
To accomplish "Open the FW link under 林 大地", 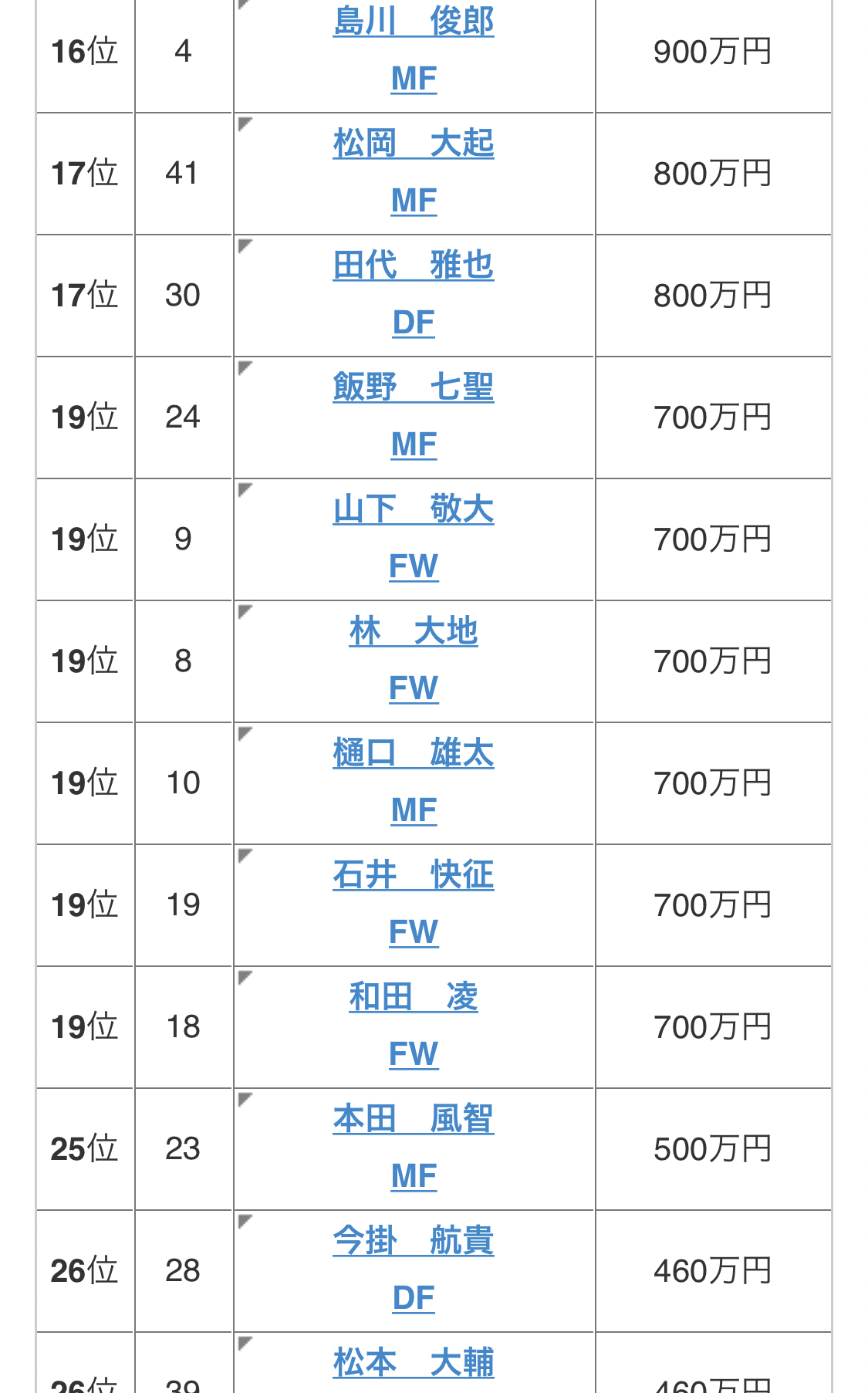I will pyautogui.click(x=414, y=688).
